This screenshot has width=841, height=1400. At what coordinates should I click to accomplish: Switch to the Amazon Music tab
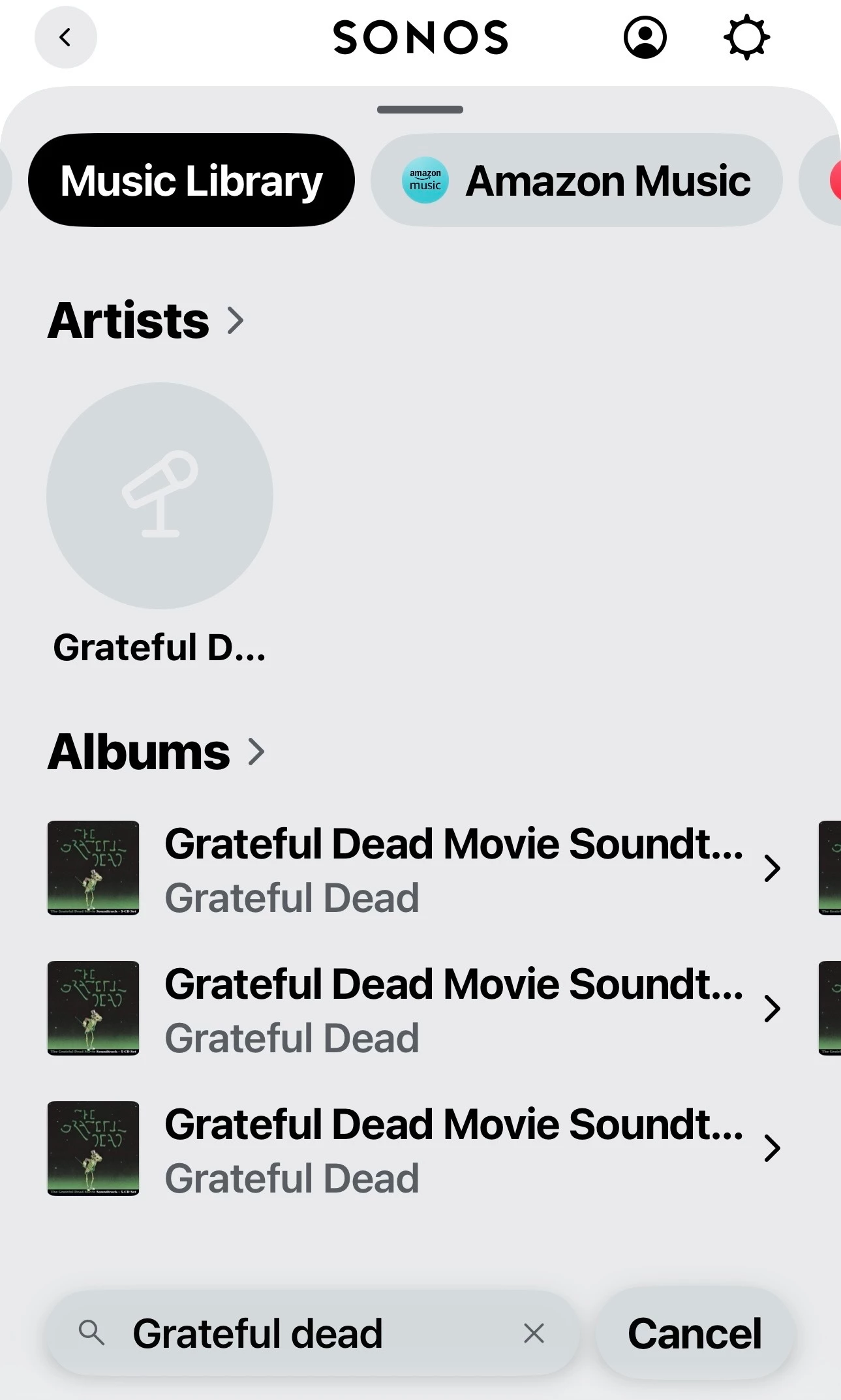(x=577, y=181)
